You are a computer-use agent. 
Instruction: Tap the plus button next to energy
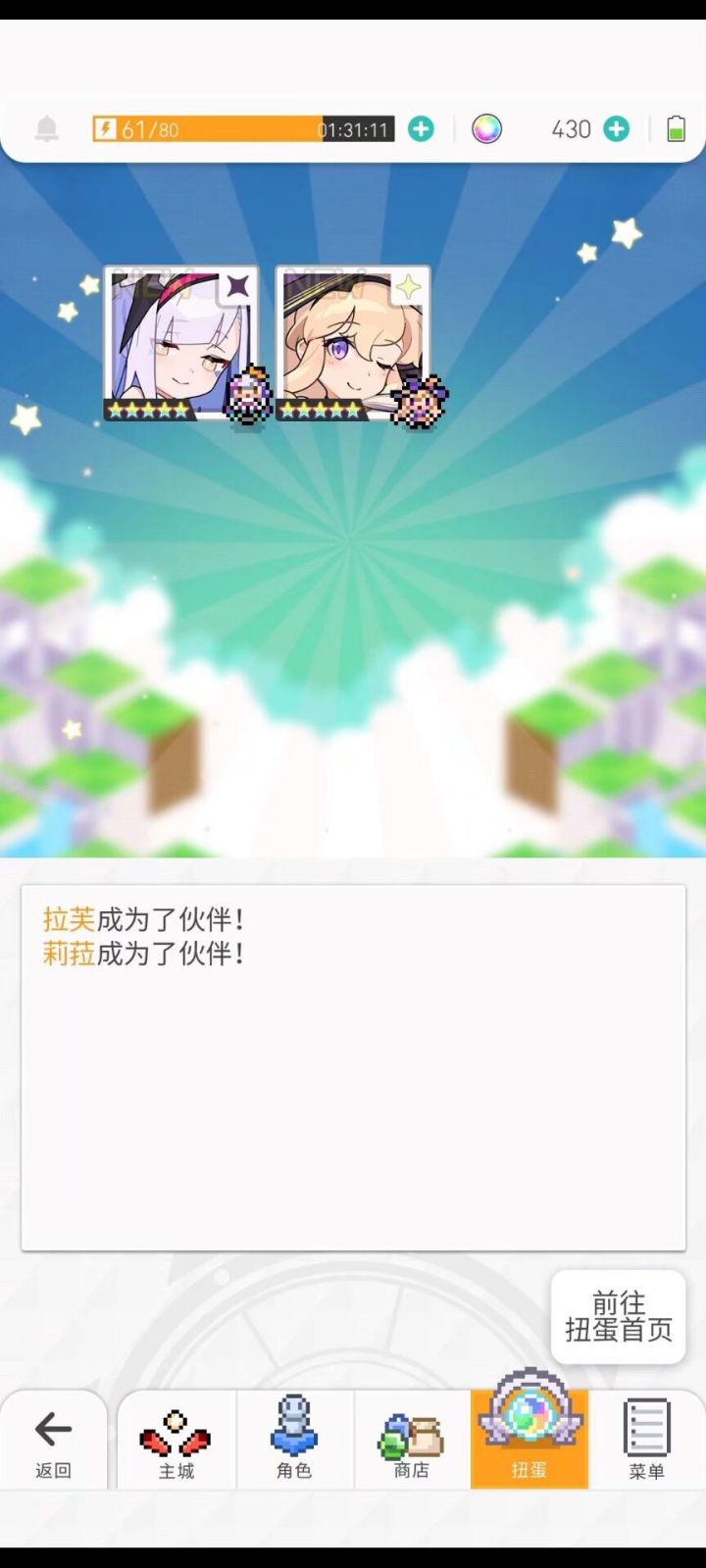423,127
